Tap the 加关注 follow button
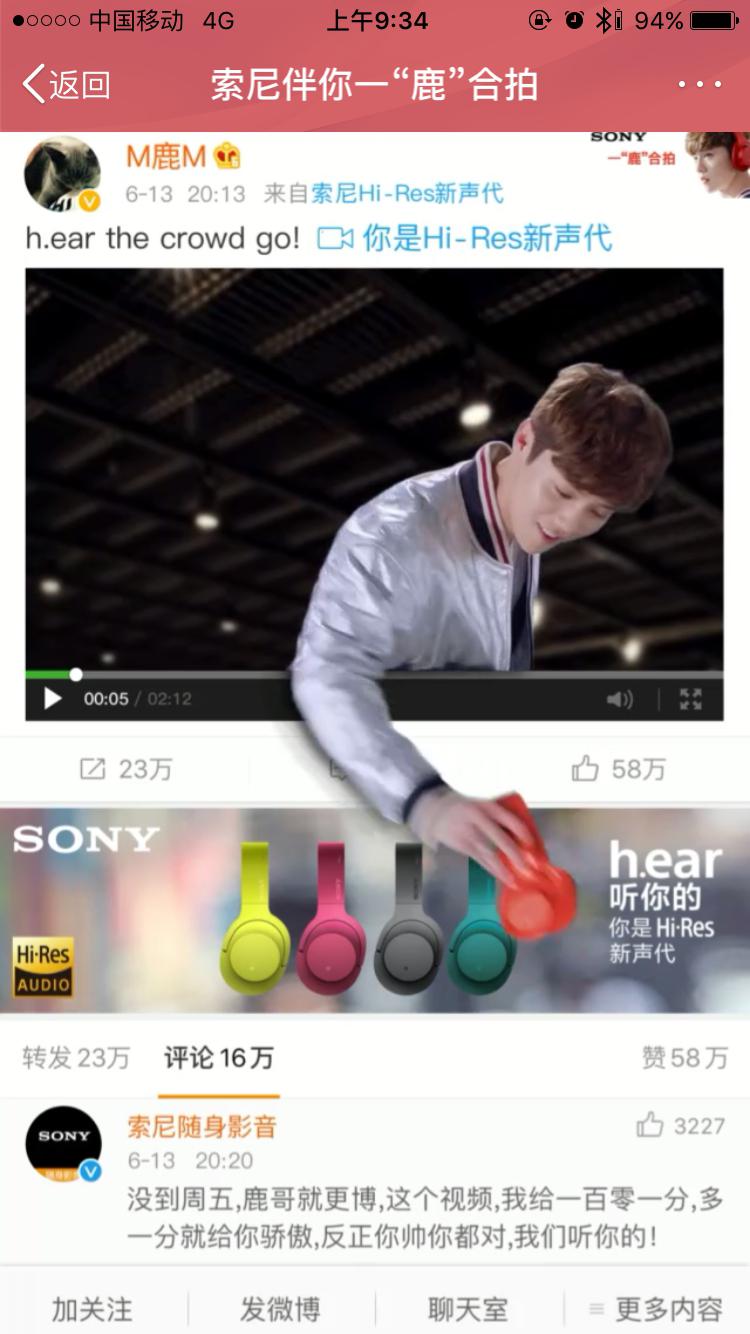750x1334 pixels. point(92,1309)
